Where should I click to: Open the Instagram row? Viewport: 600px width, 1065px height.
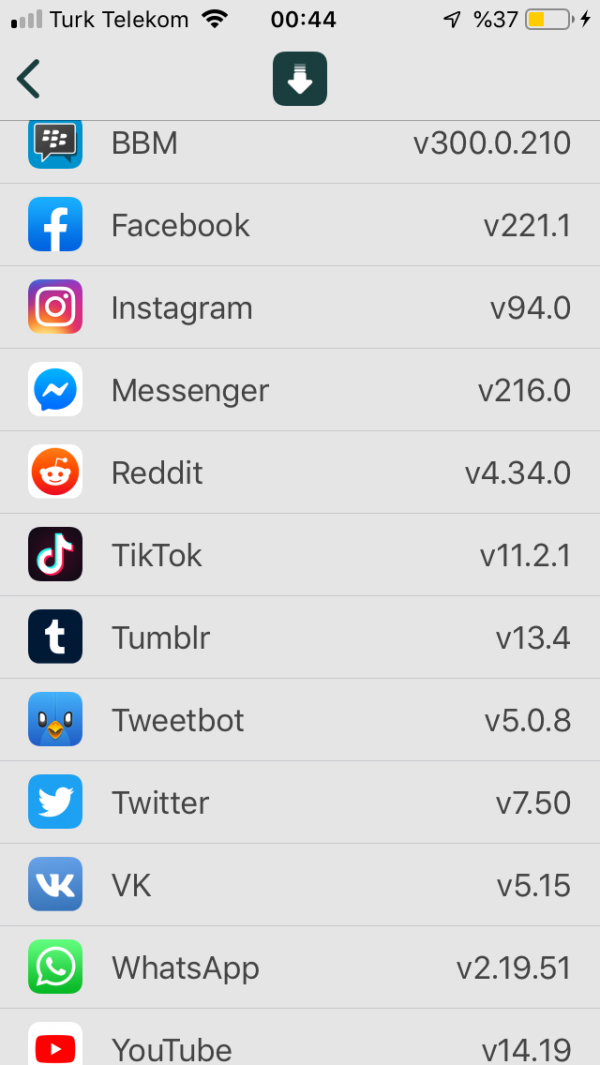pyautogui.click(x=300, y=307)
